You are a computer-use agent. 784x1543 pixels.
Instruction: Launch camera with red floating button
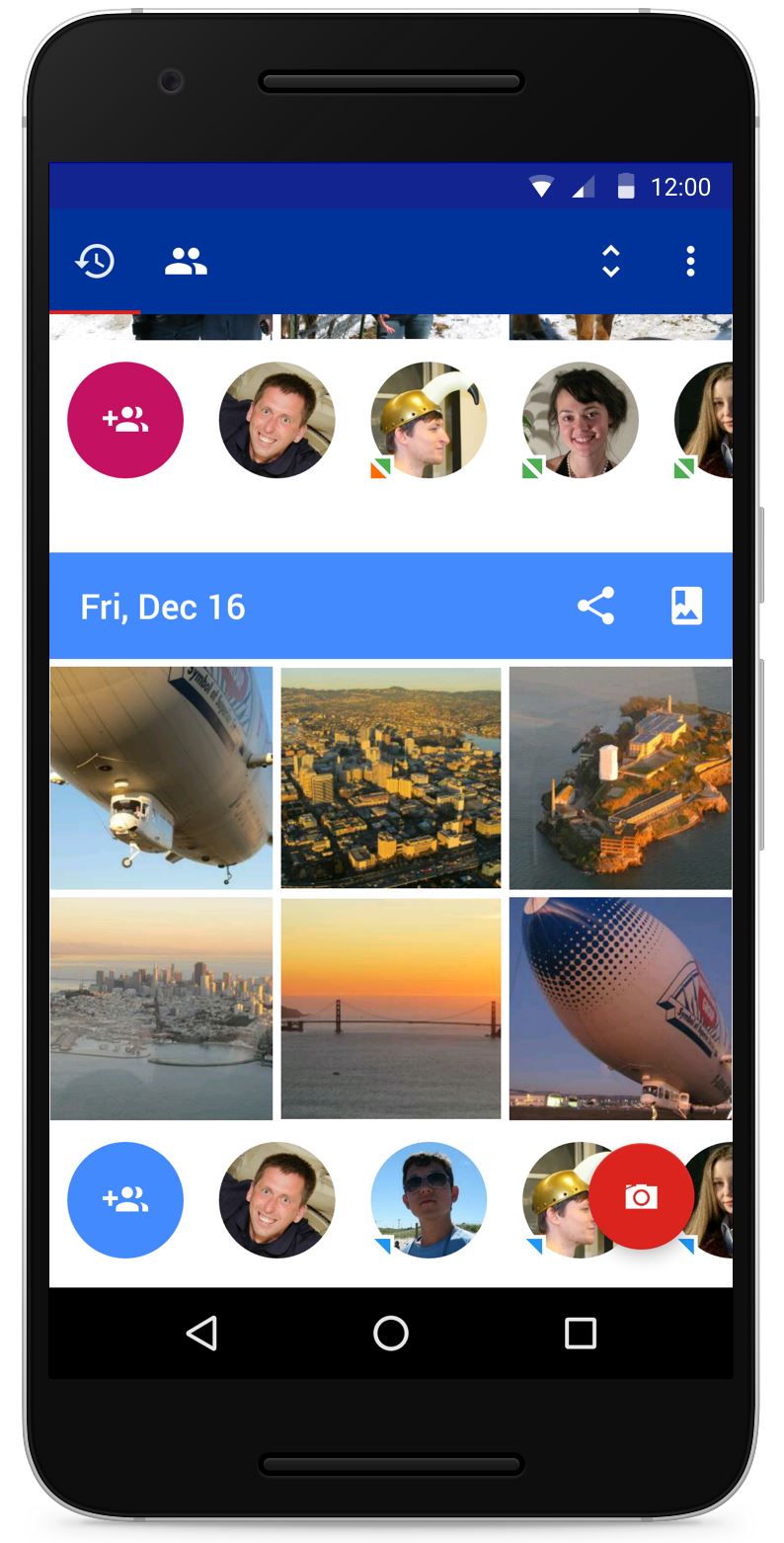click(x=642, y=1197)
